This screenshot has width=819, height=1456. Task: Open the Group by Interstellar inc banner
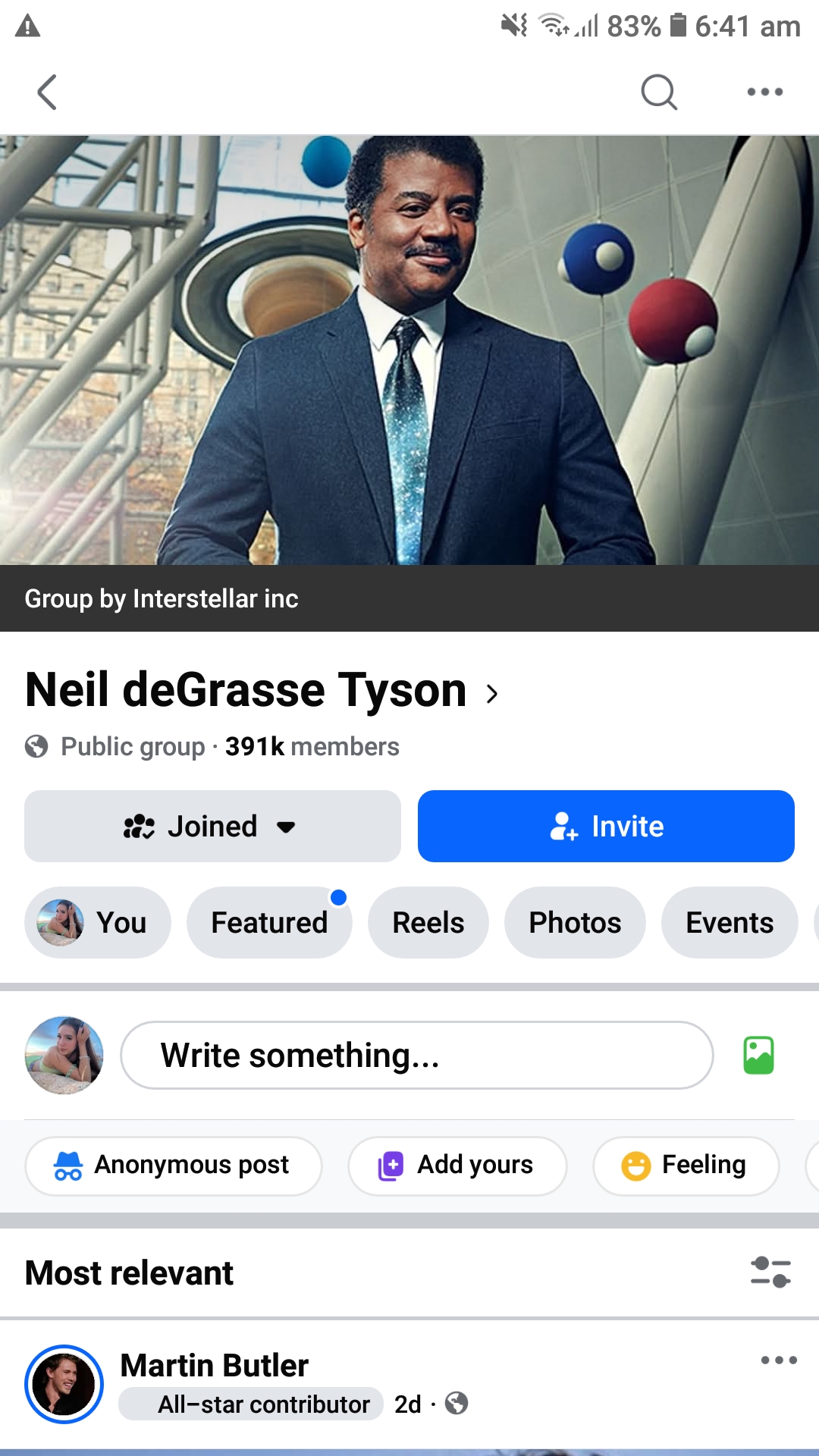click(x=162, y=598)
